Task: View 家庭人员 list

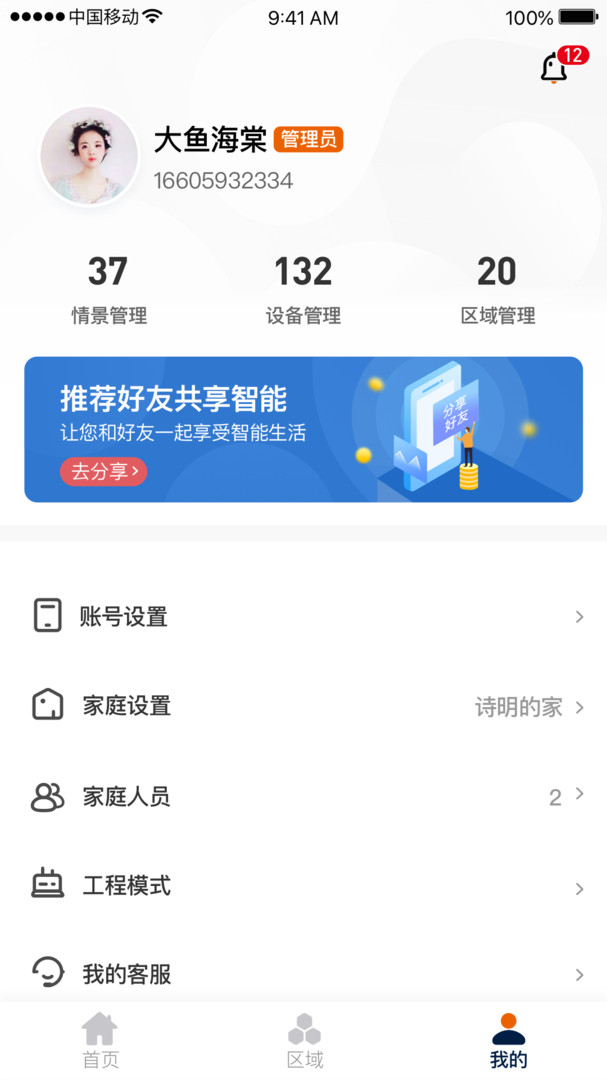Action: 303,797
